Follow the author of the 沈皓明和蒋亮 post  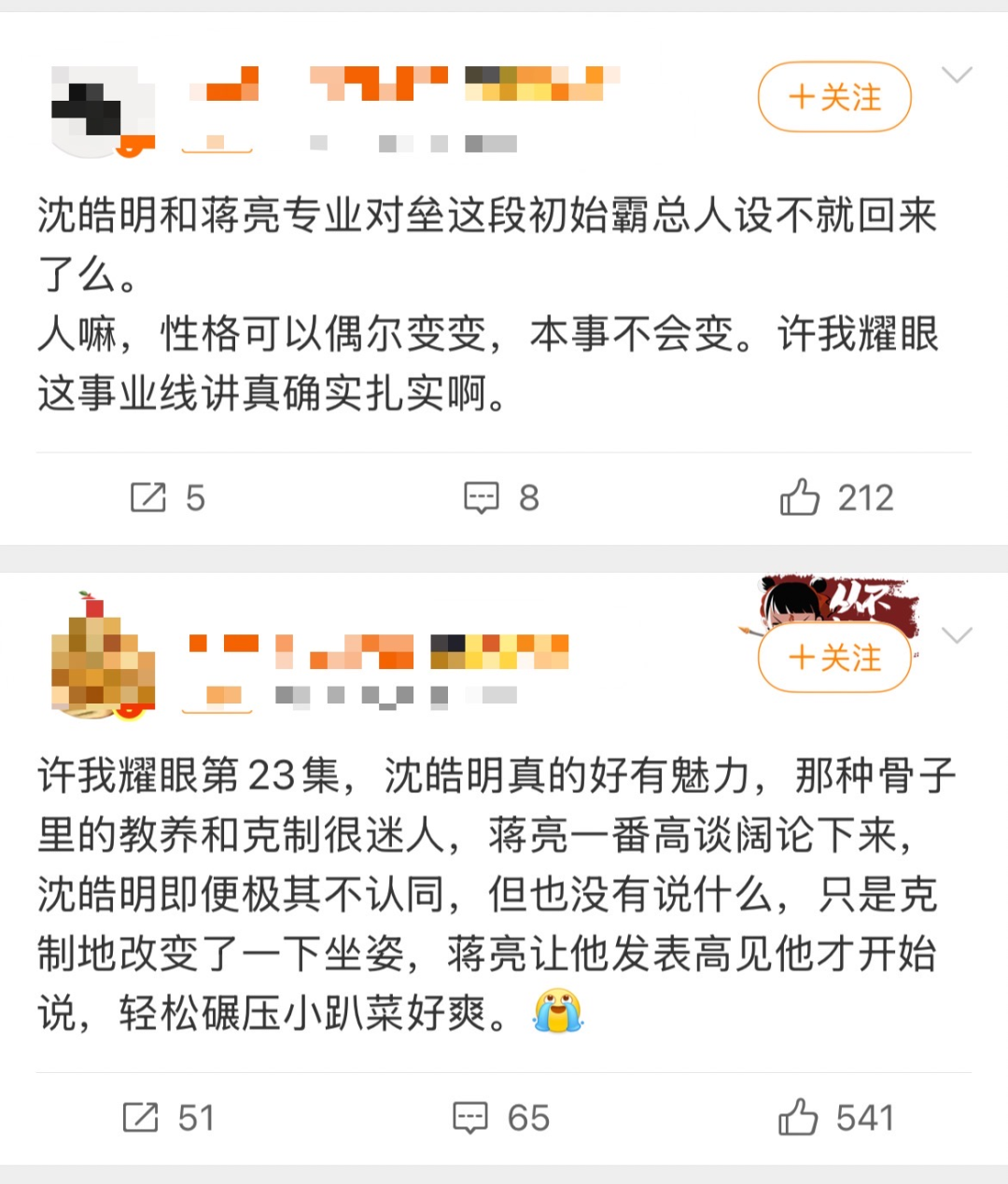click(x=833, y=97)
